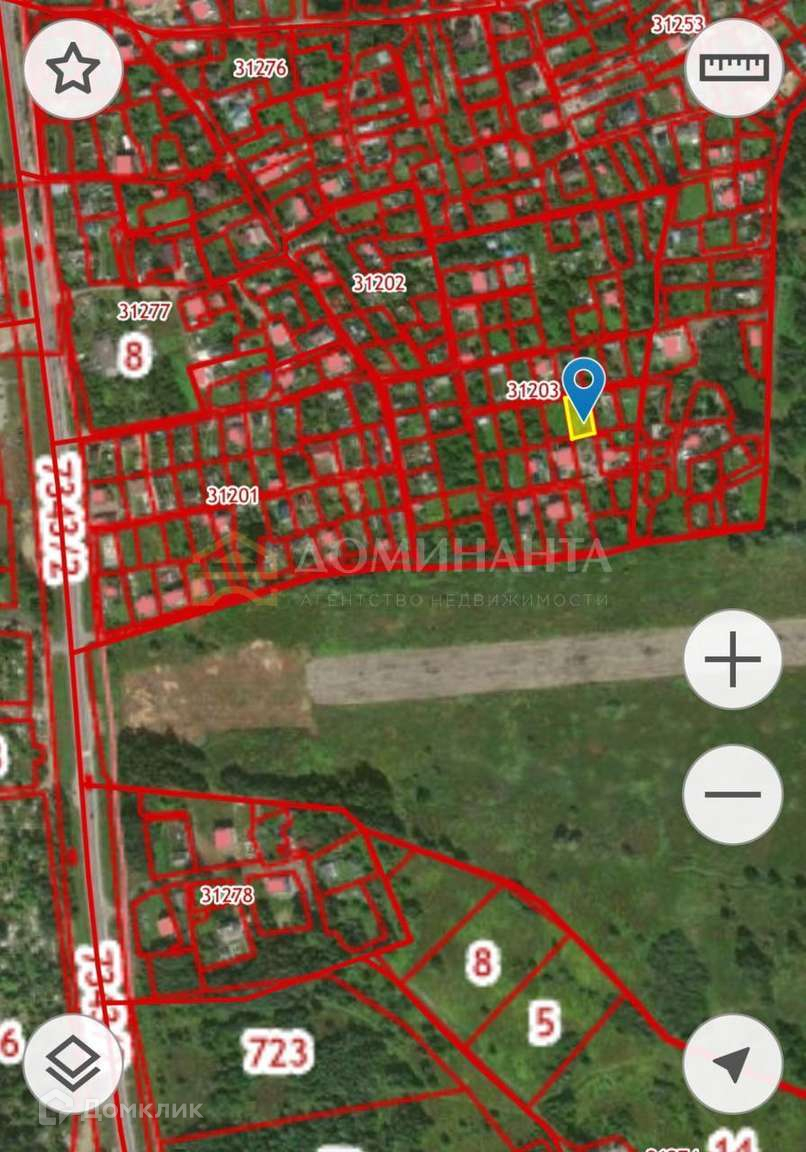Image resolution: width=806 pixels, height=1152 pixels.
Task: Add this plot to favorites with the star
Action: 73,68
